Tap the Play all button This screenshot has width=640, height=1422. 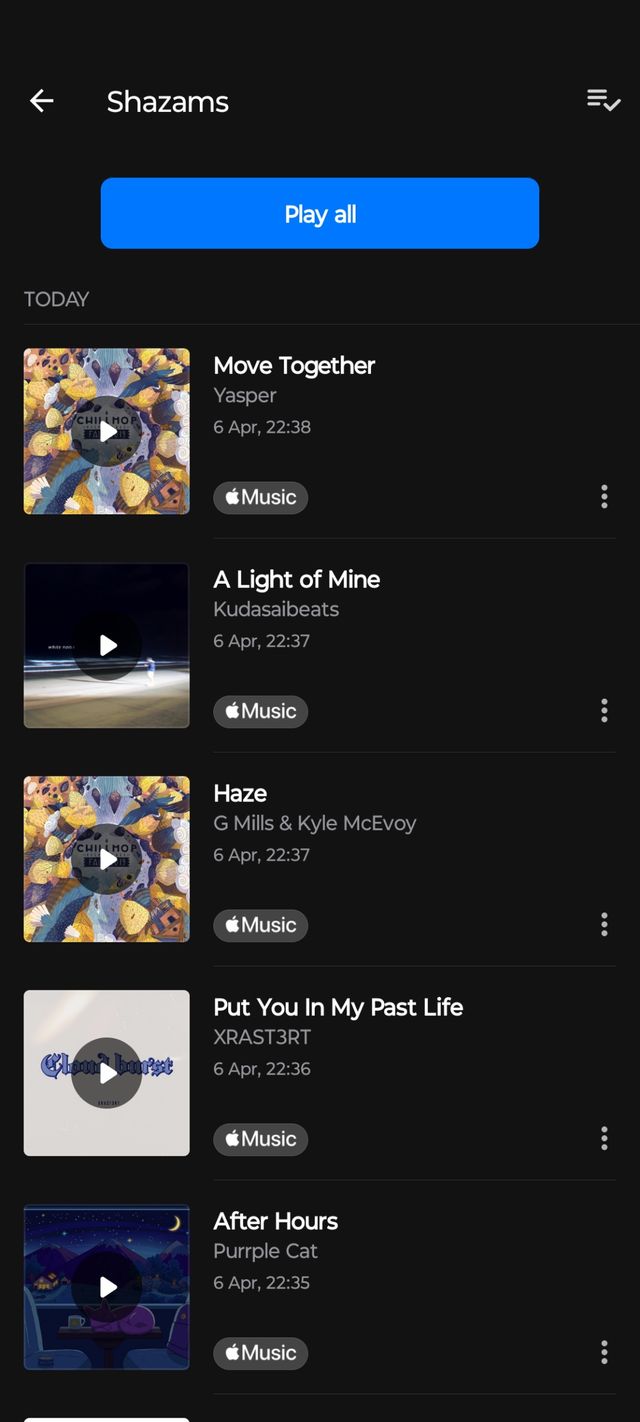click(320, 213)
